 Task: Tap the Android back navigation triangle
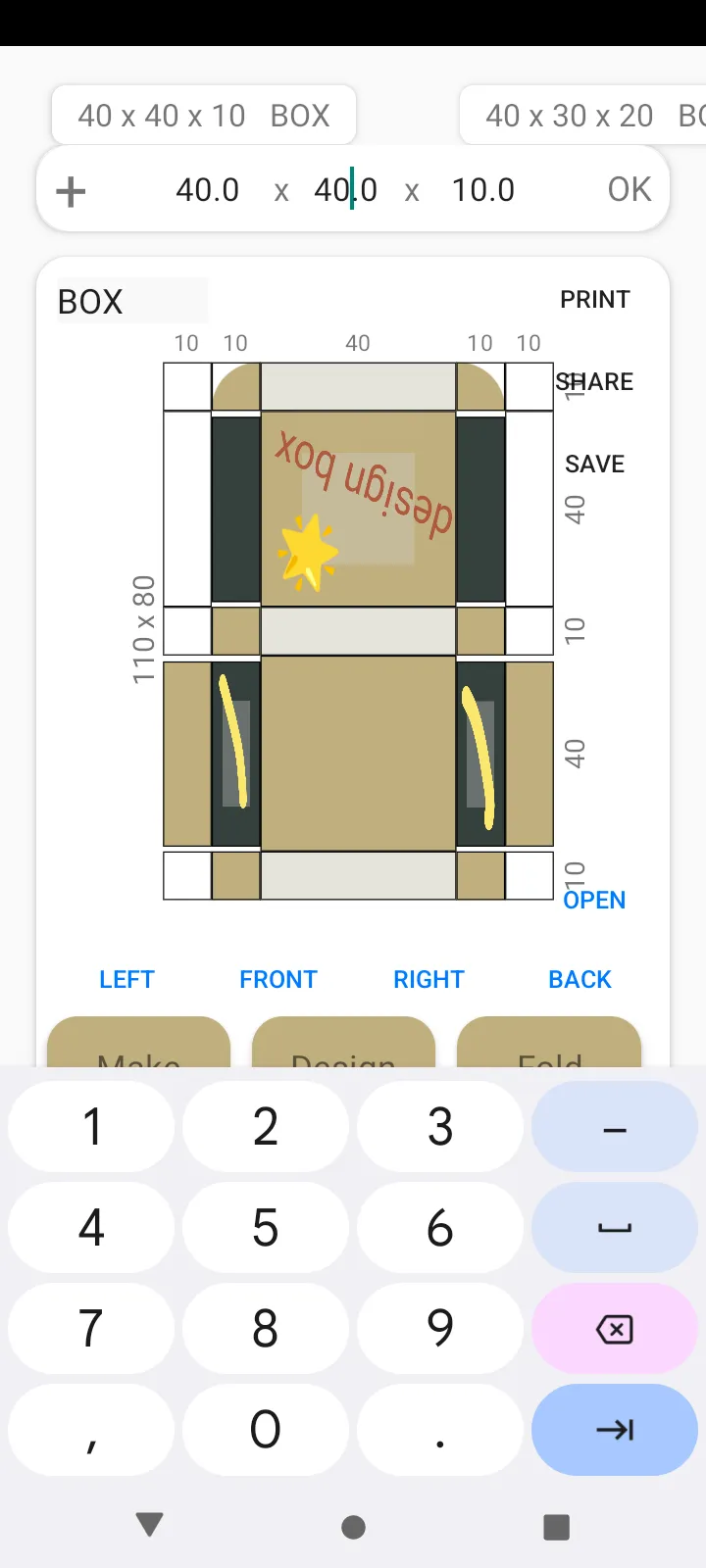[149, 1525]
